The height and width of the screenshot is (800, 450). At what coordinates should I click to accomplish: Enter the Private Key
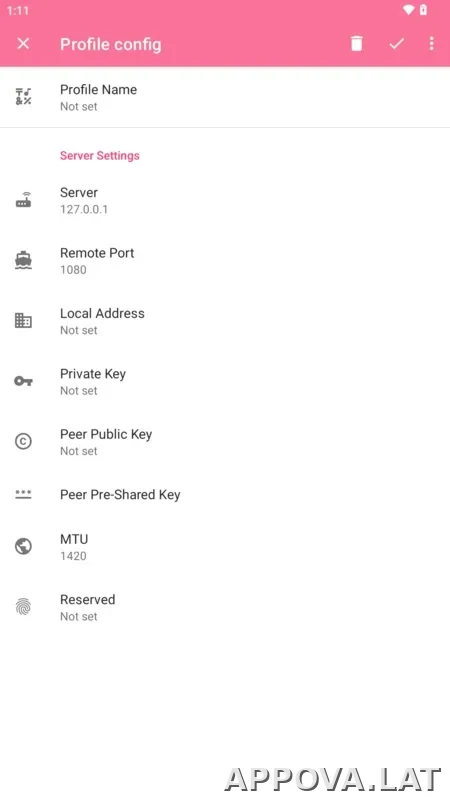pos(225,382)
